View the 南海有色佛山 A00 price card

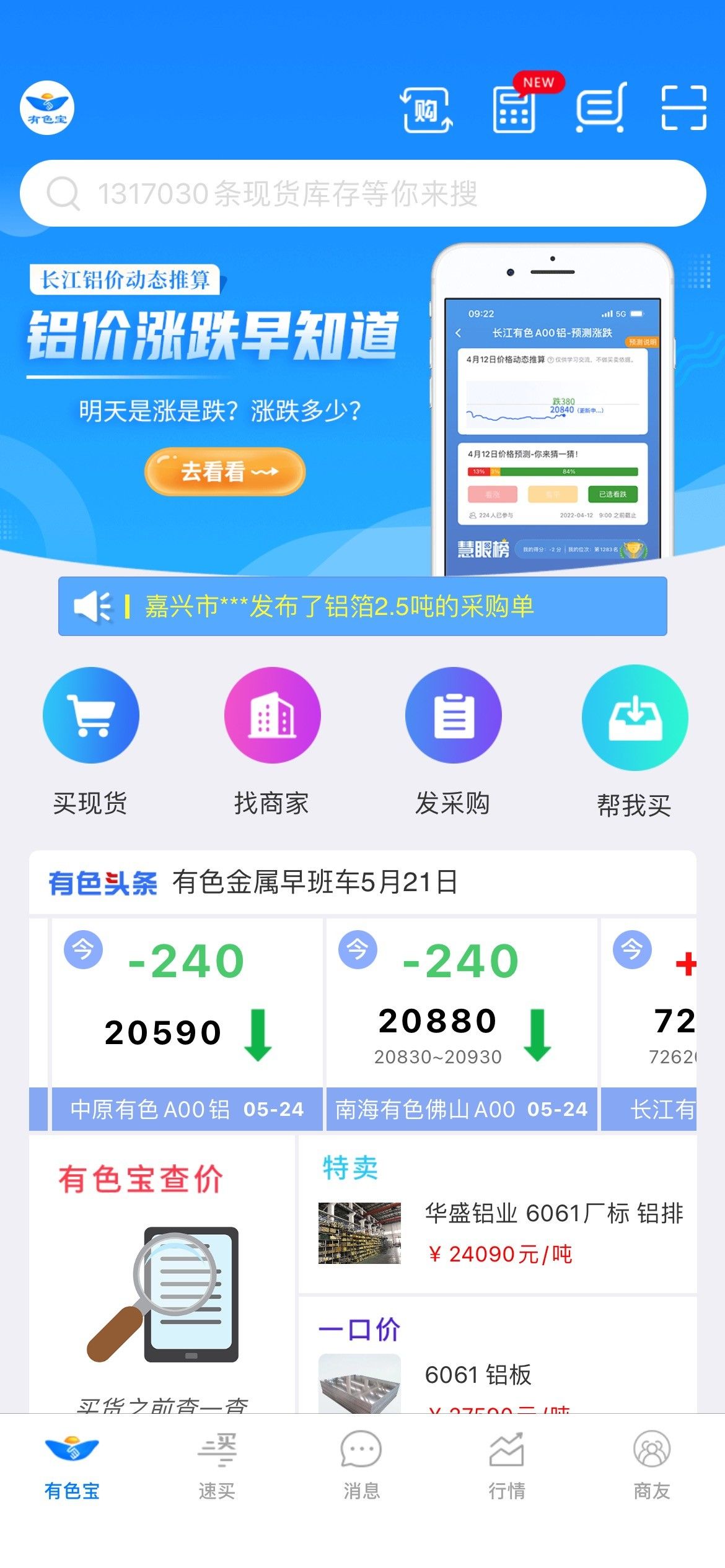click(461, 1024)
